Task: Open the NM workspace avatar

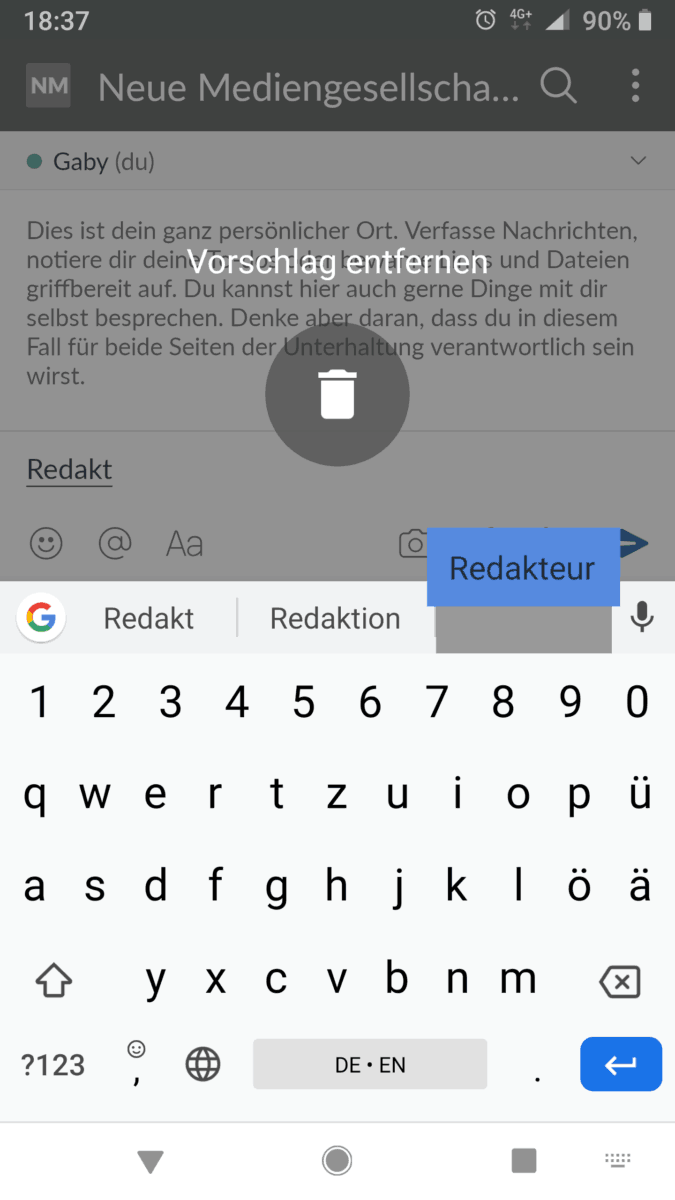Action: click(49, 87)
